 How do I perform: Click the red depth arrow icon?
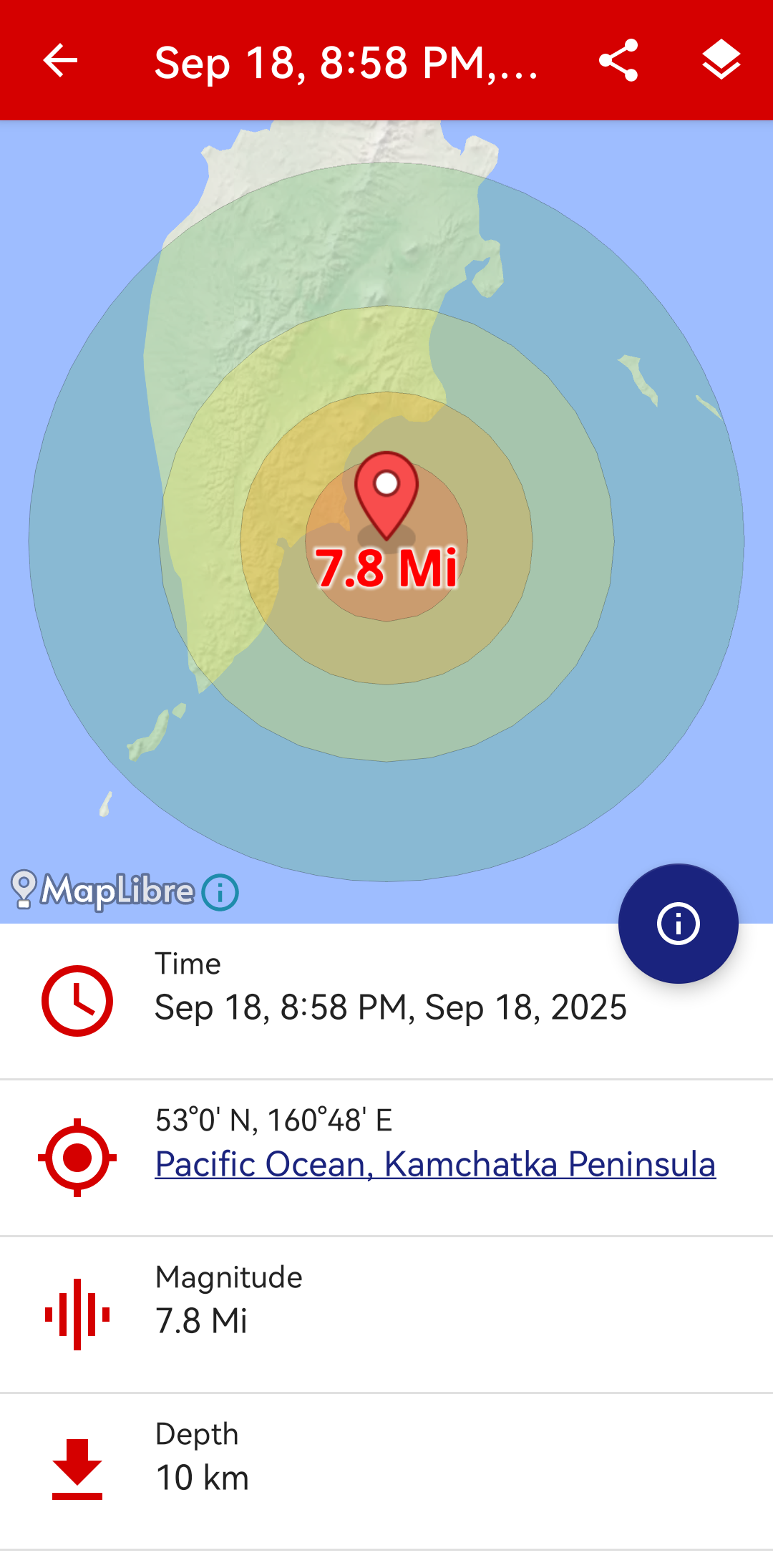tap(77, 1467)
